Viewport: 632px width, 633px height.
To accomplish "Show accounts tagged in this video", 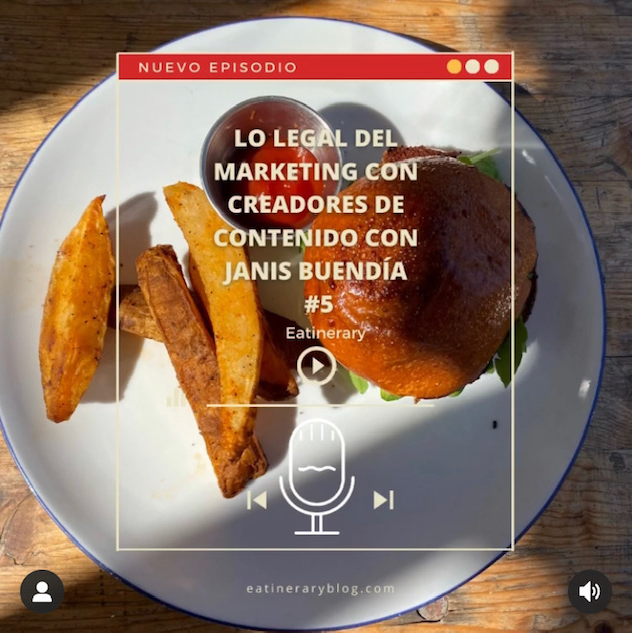I will click(42, 591).
